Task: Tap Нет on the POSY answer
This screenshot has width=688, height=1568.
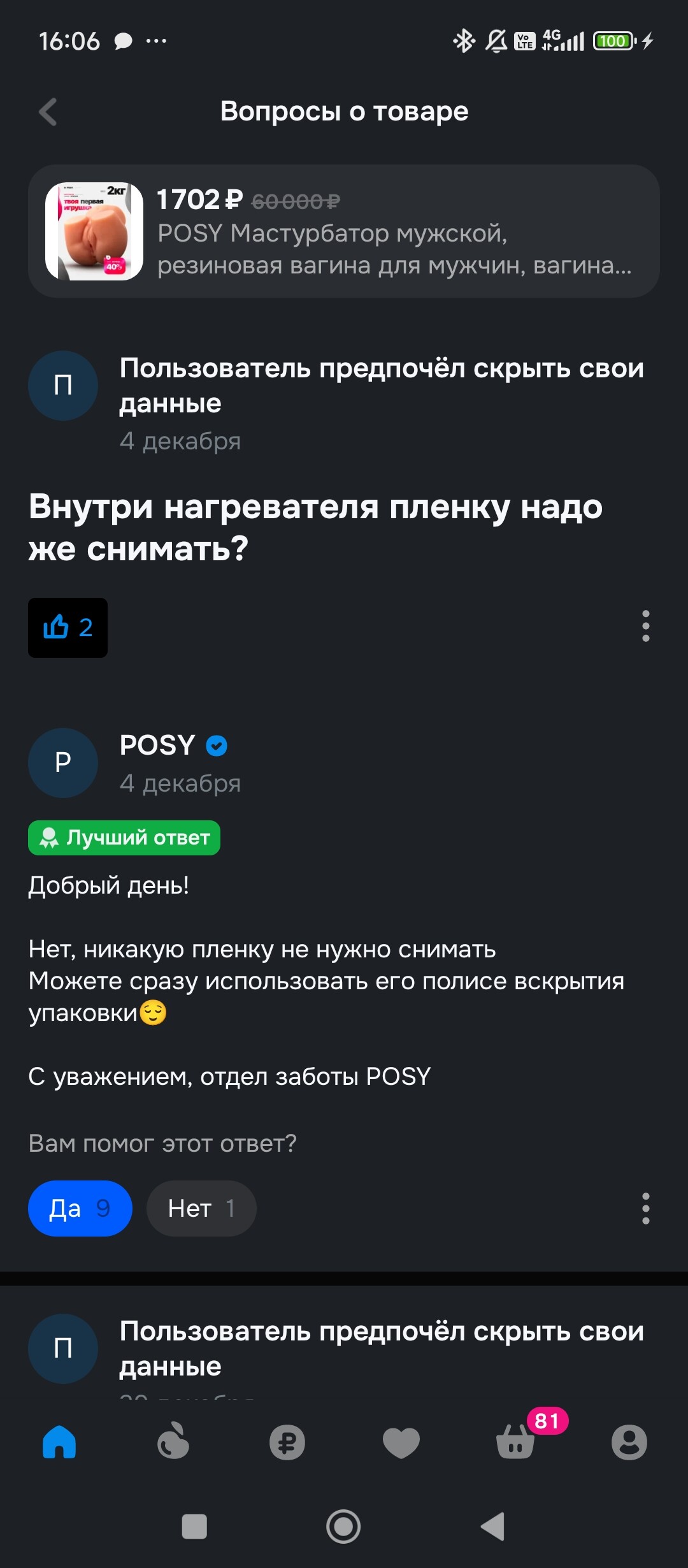Action: [201, 1209]
